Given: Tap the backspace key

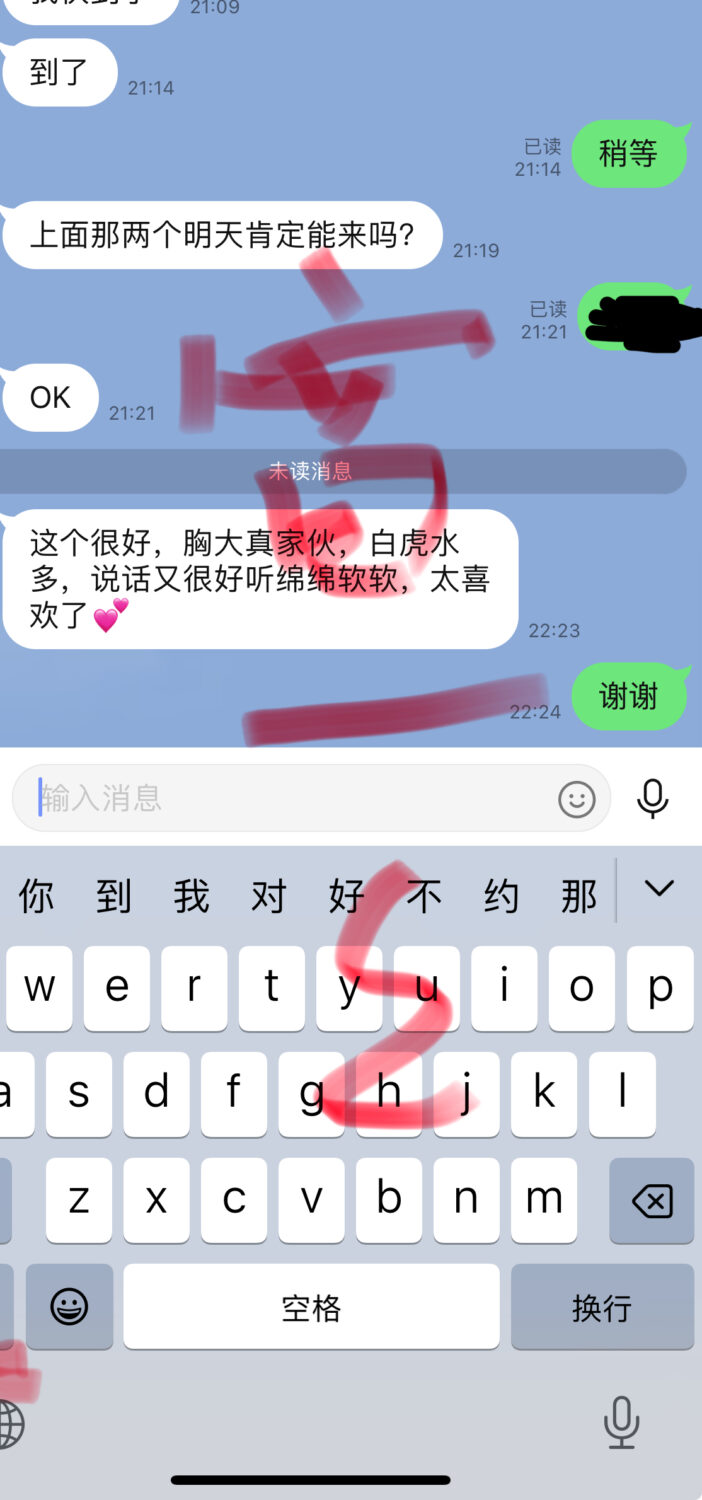Looking at the screenshot, I should click(x=652, y=1200).
